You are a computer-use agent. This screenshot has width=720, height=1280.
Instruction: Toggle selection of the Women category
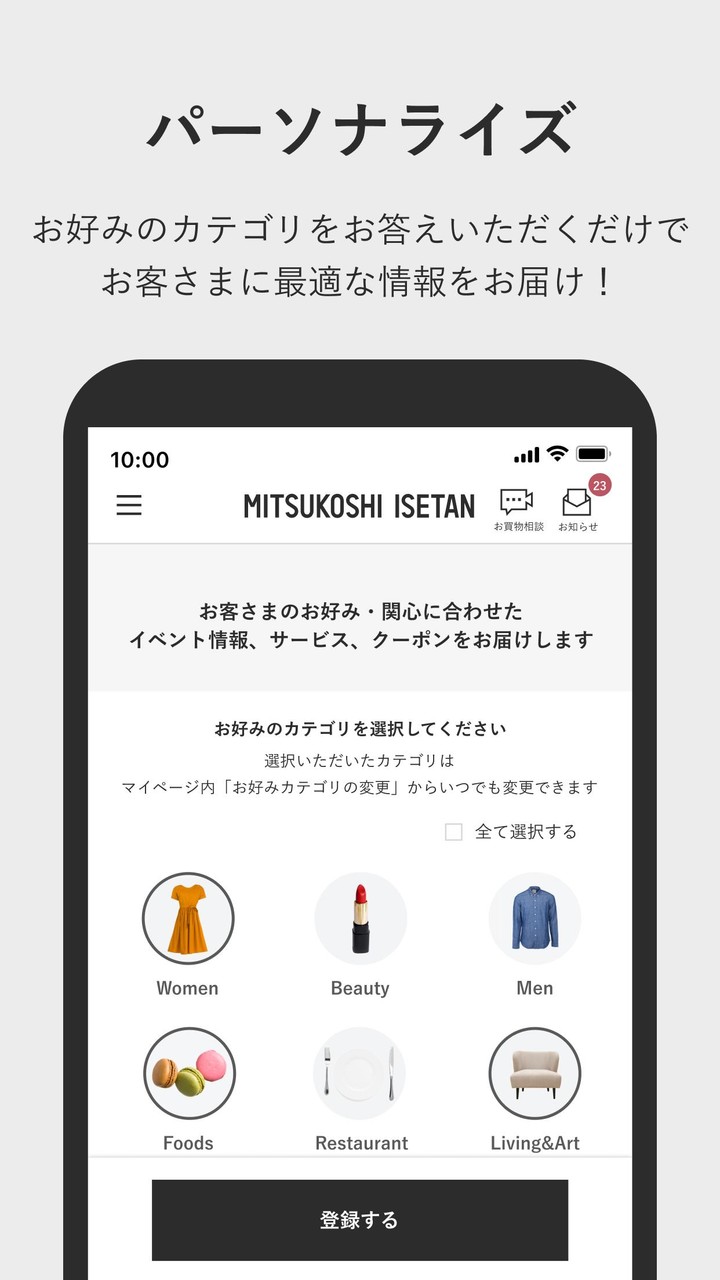(188, 918)
